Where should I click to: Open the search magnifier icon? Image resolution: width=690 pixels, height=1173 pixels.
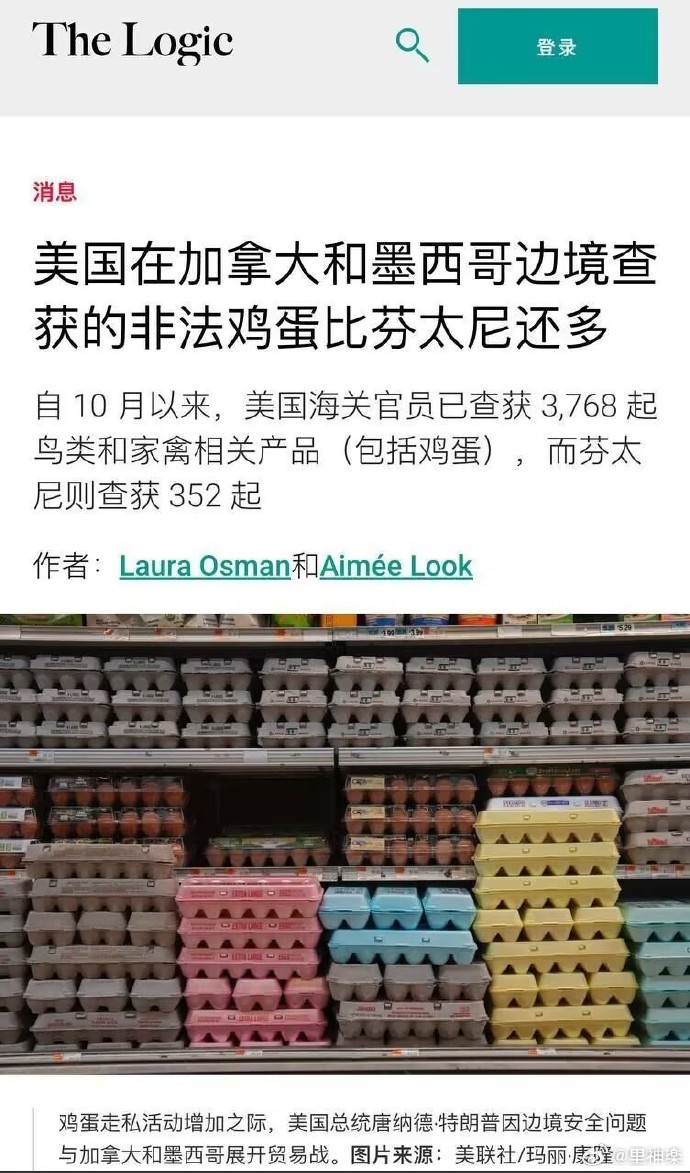pyautogui.click(x=412, y=45)
